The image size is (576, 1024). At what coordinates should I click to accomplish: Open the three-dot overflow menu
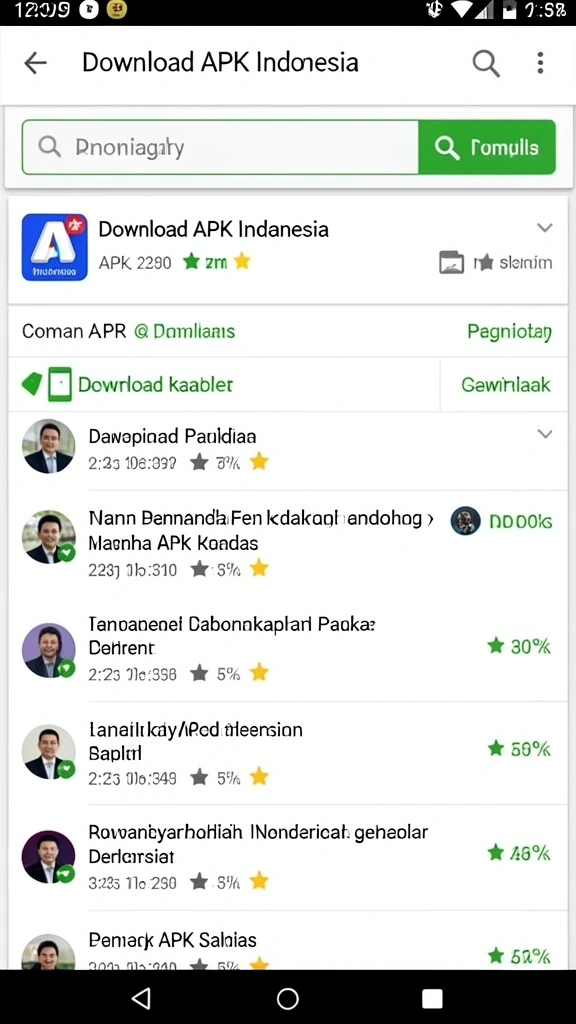coord(540,63)
